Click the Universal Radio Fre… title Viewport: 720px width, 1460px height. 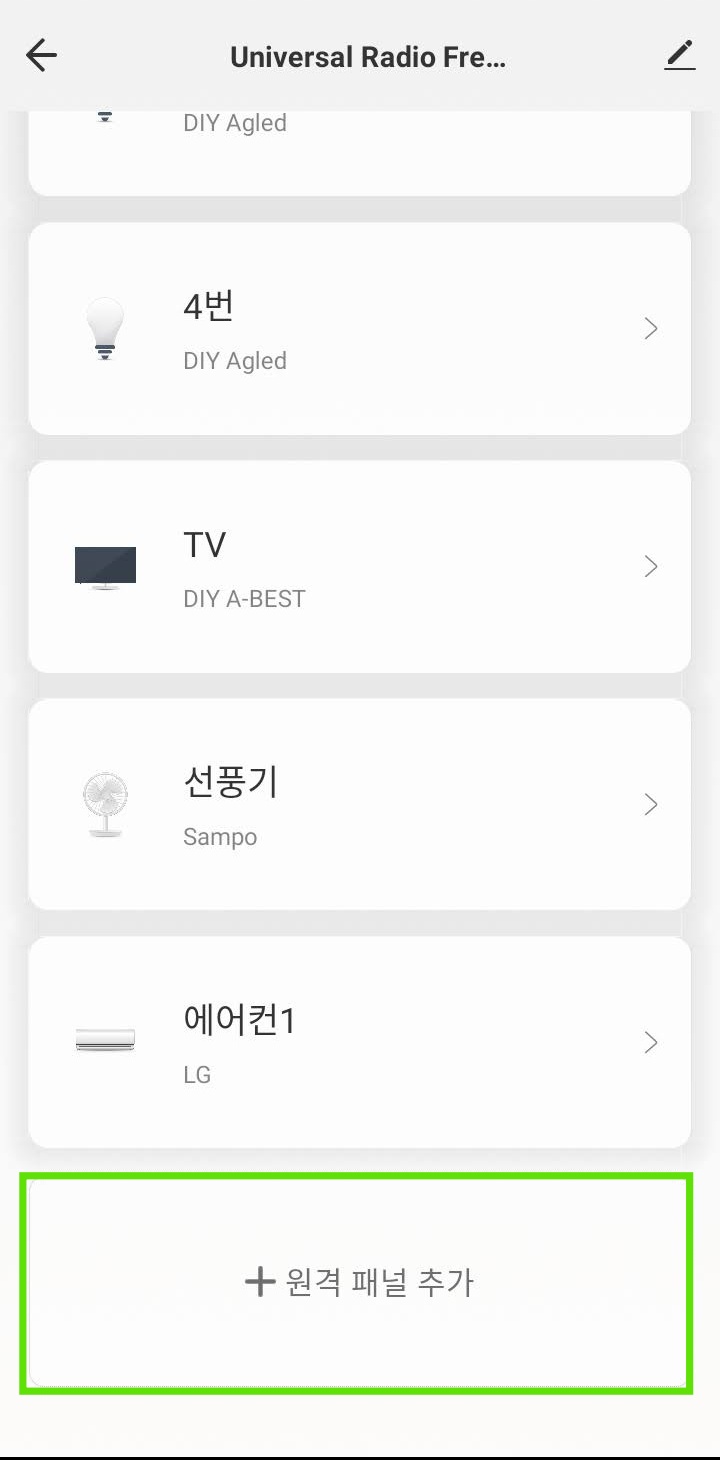click(370, 56)
